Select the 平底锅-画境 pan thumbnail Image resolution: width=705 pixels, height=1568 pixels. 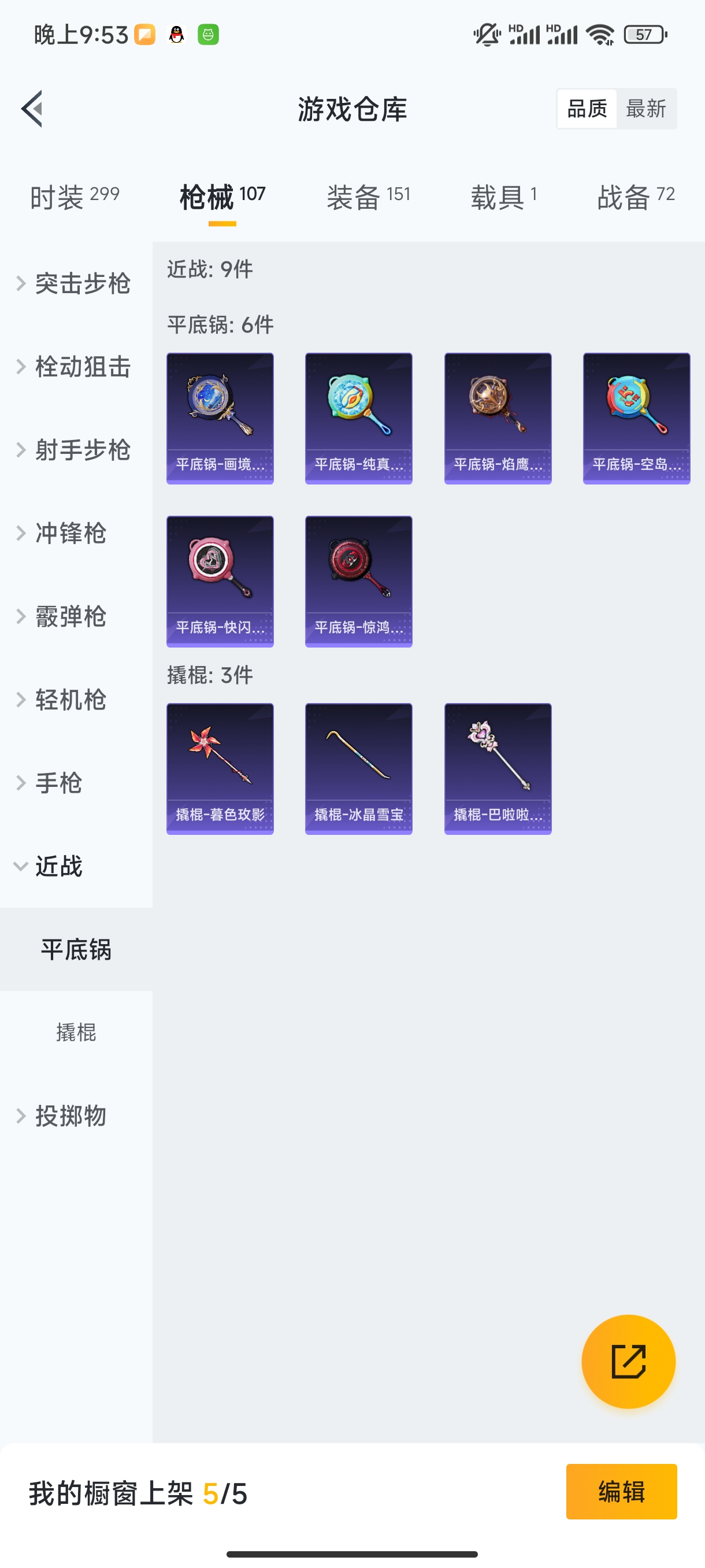click(220, 418)
